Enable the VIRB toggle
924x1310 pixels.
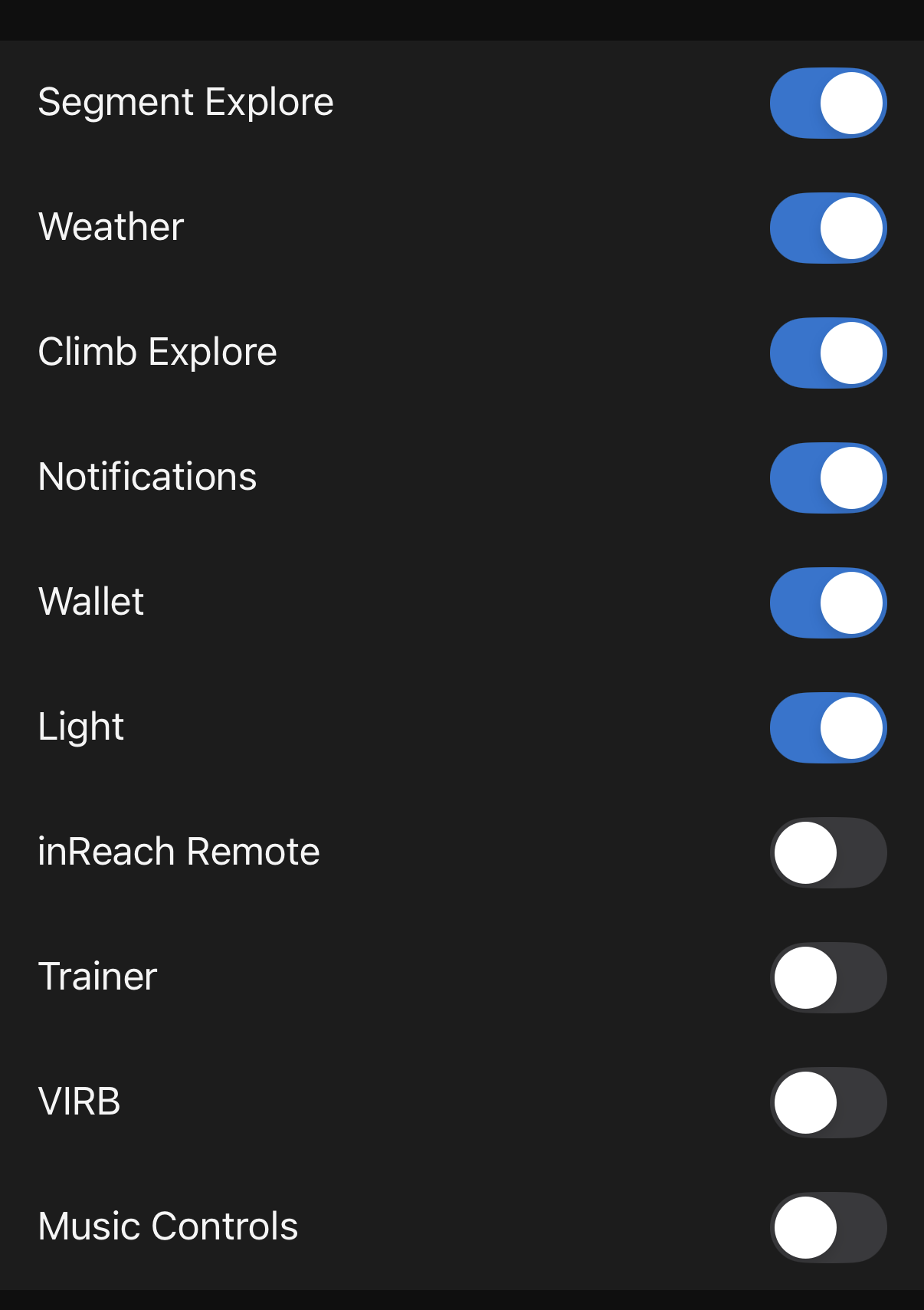[x=827, y=1103]
